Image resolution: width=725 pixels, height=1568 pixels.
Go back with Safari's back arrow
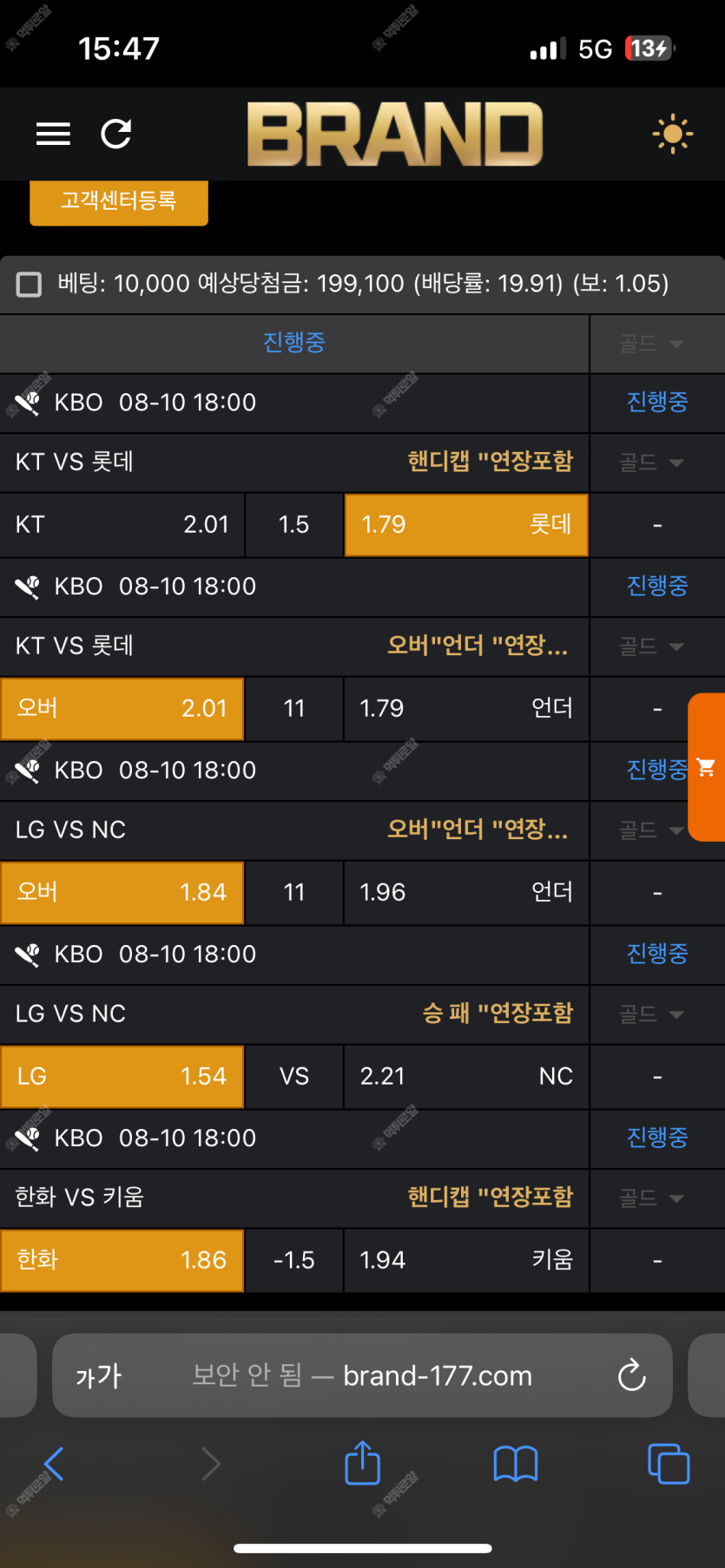(54, 1464)
